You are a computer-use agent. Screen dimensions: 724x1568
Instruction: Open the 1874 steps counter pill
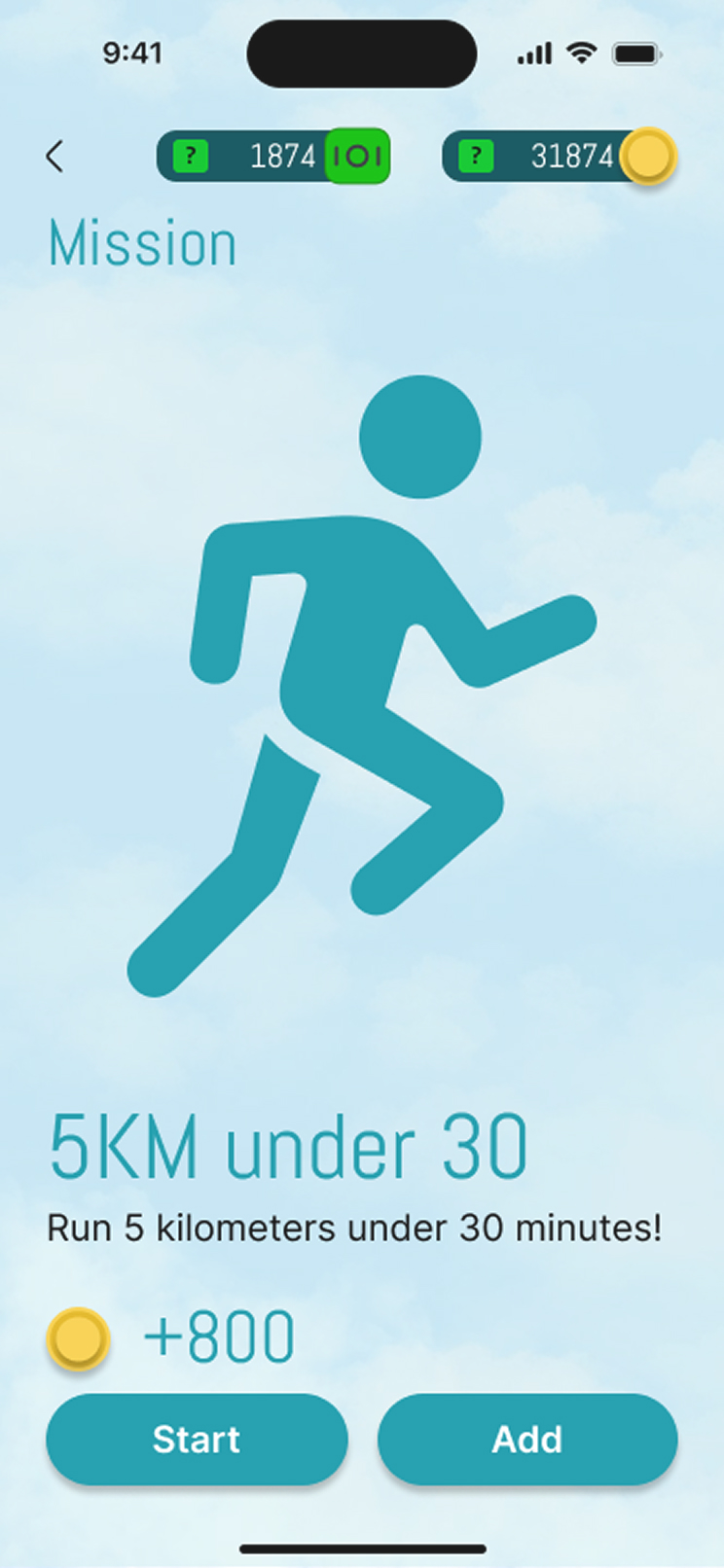[273, 156]
